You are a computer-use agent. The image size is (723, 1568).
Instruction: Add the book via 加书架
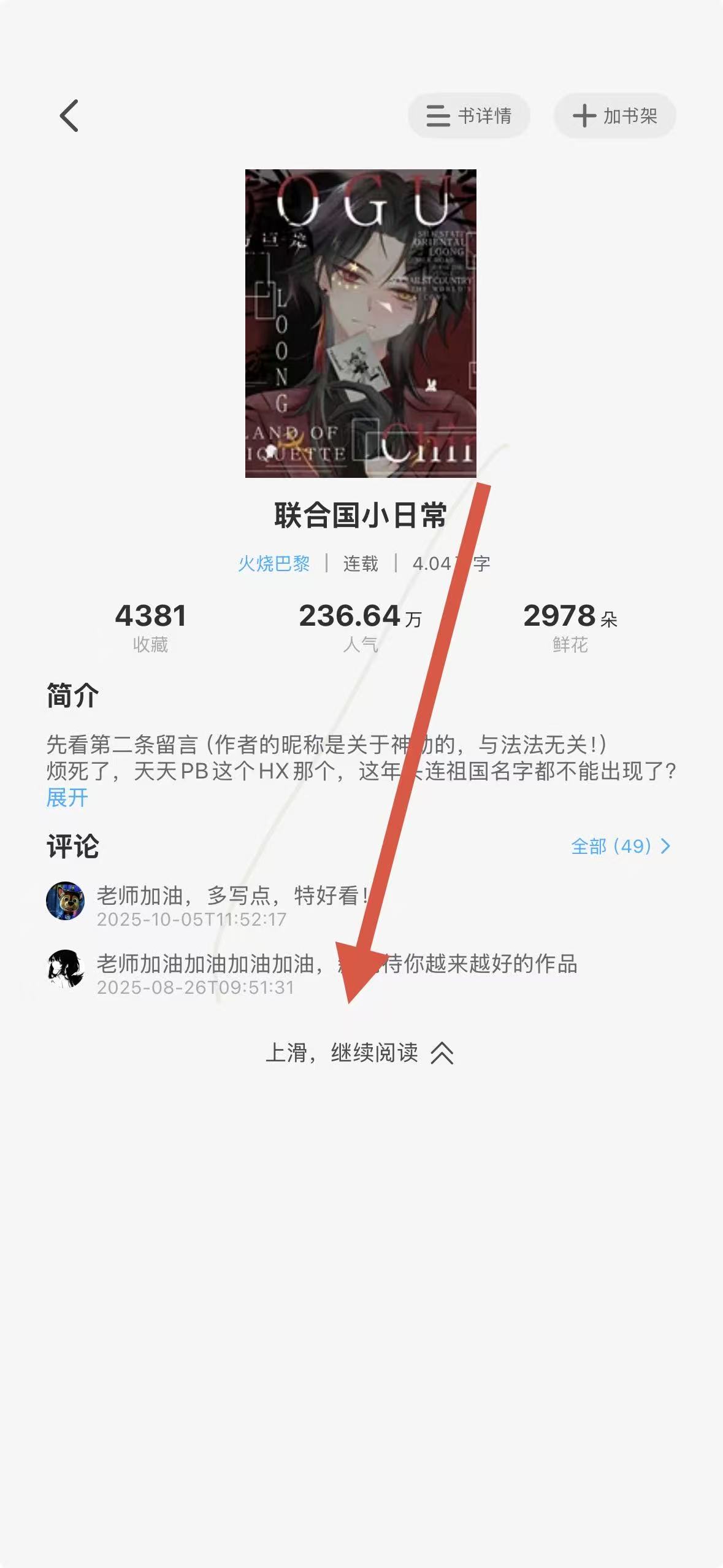(x=614, y=116)
